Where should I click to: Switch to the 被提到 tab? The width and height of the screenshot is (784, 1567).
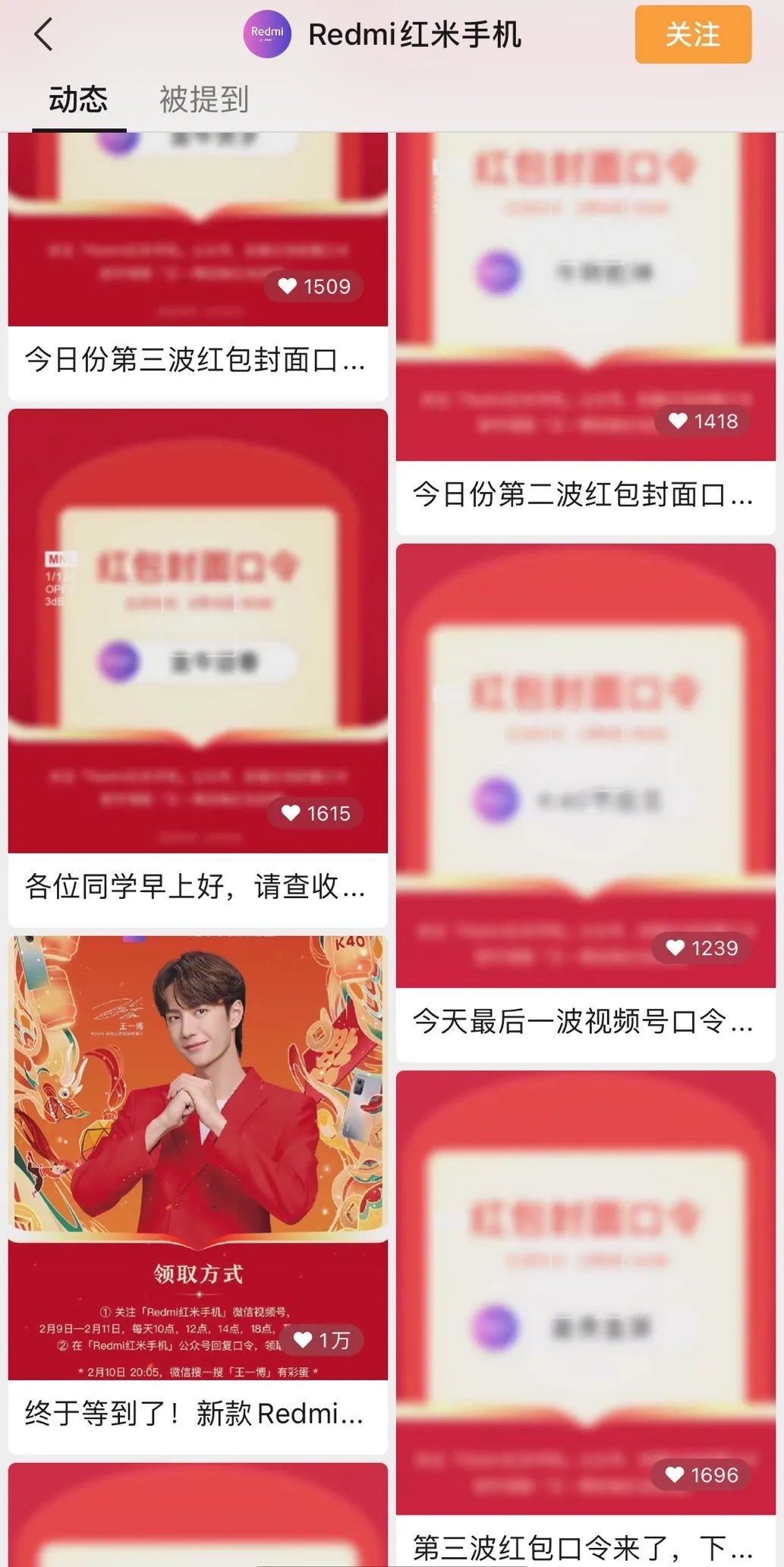(204, 99)
